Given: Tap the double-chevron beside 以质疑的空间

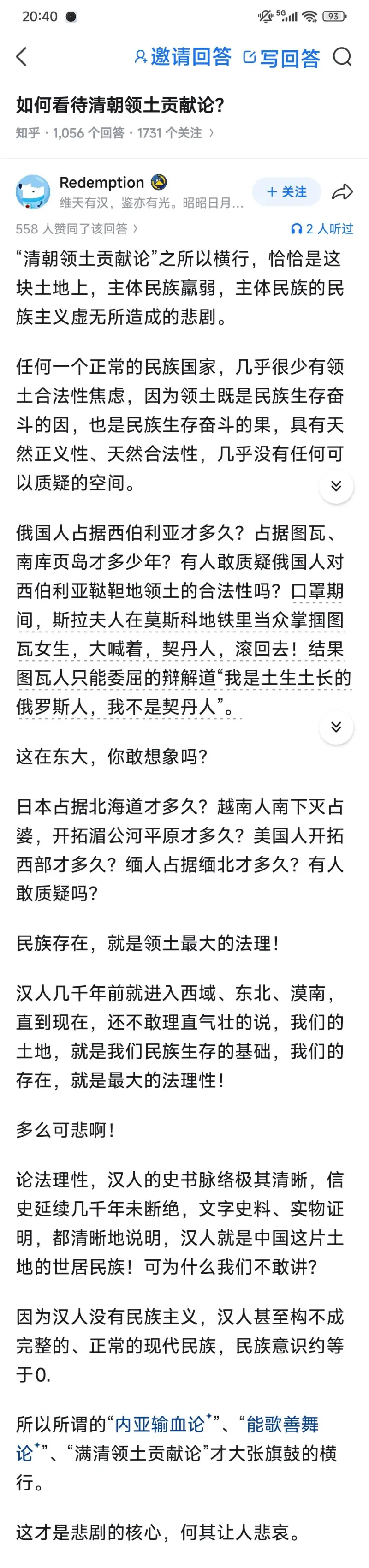Looking at the screenshot, I should click(336, 486).
